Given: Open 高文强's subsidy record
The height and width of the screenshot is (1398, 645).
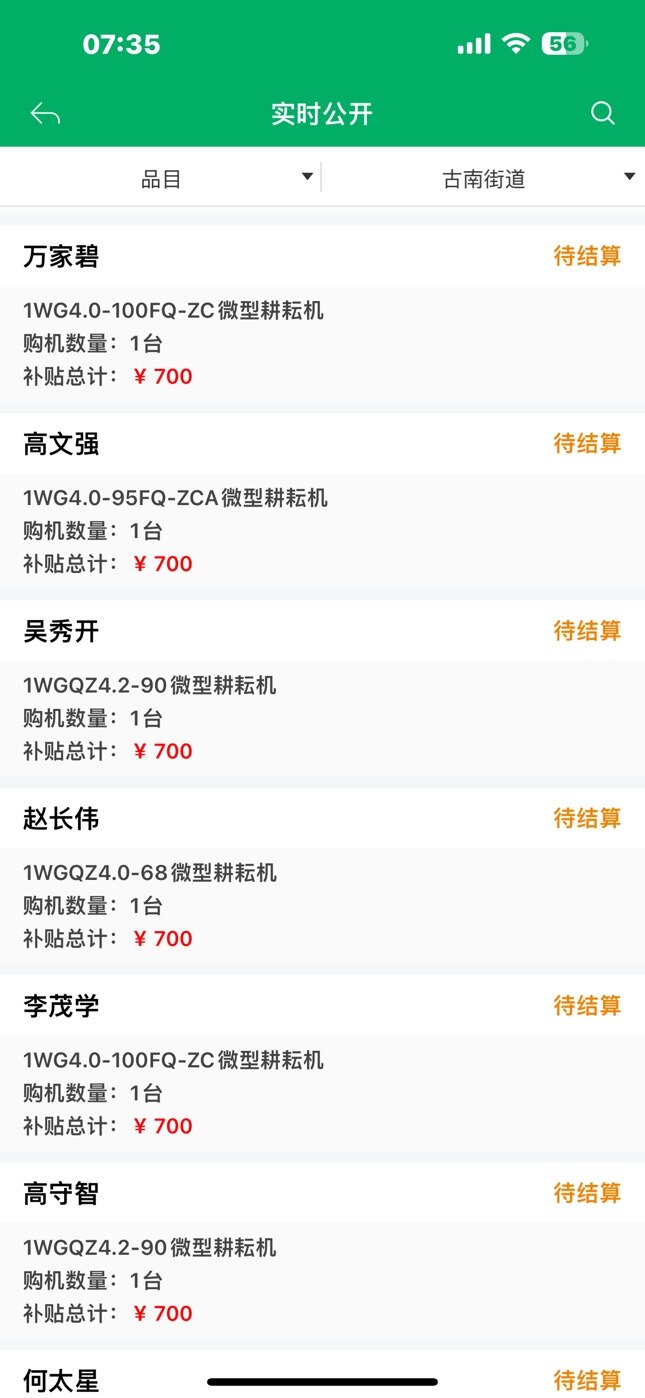Looking at the screenshot, I should tap(322, 501).
